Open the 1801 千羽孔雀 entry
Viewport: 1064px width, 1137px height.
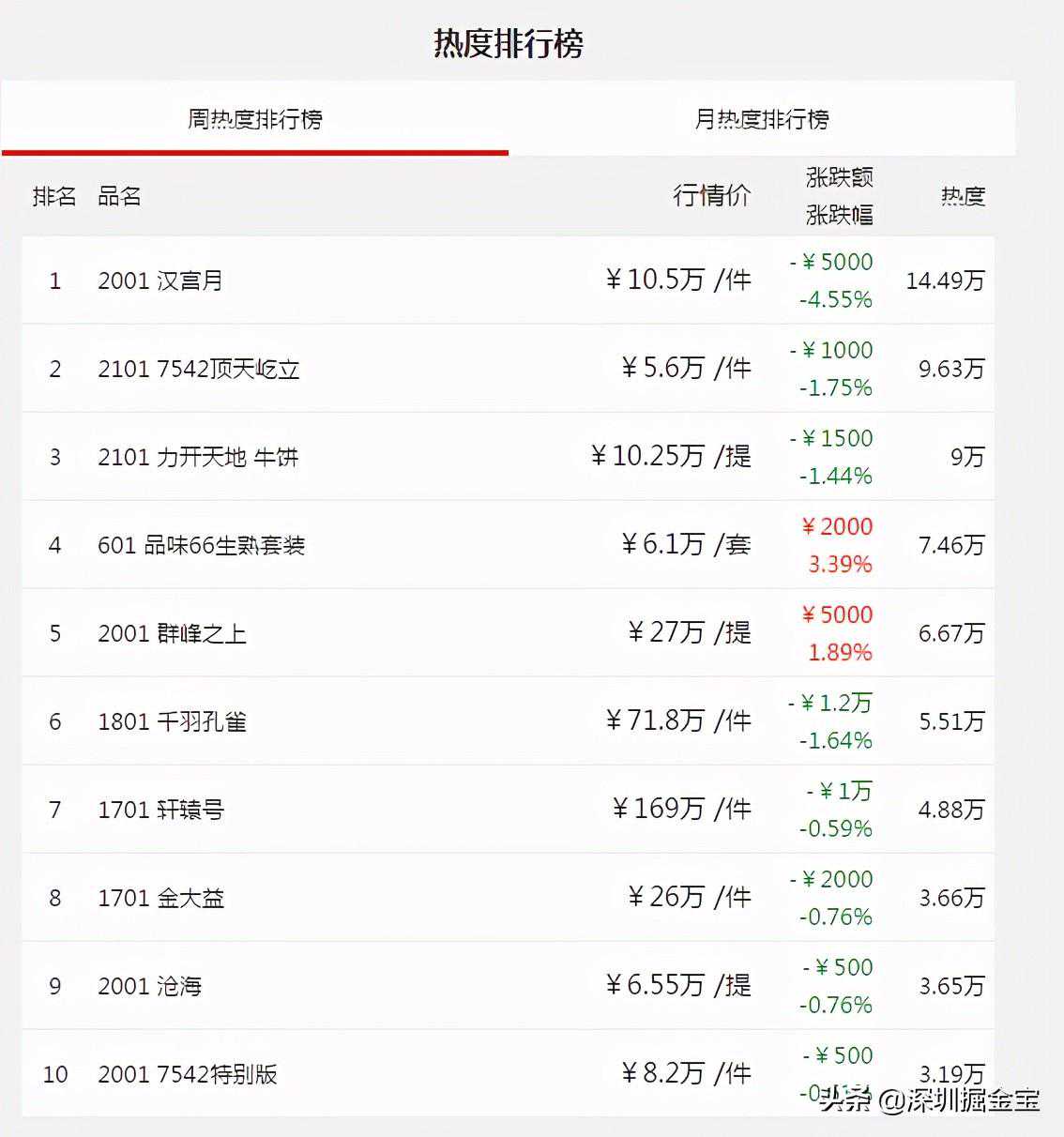(172, 721)
